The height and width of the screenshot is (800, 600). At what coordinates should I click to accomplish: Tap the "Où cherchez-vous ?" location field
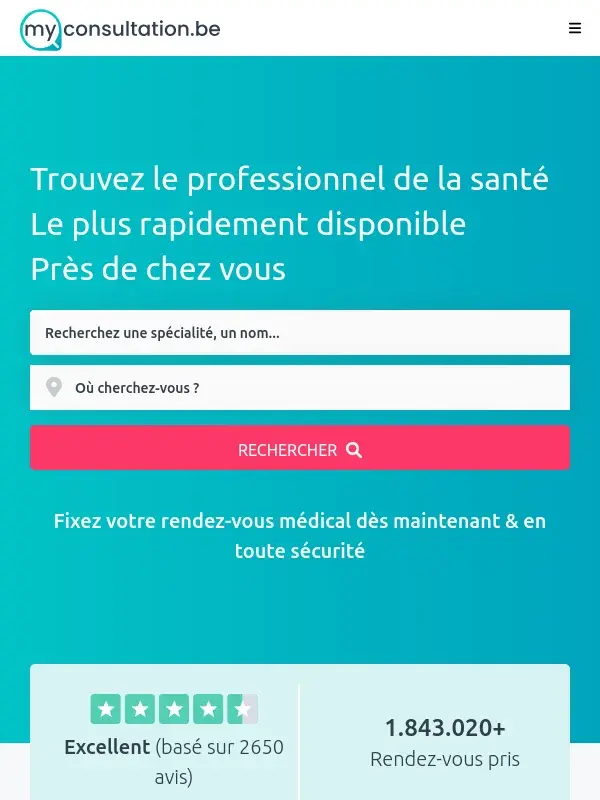(x=300, y=388)
